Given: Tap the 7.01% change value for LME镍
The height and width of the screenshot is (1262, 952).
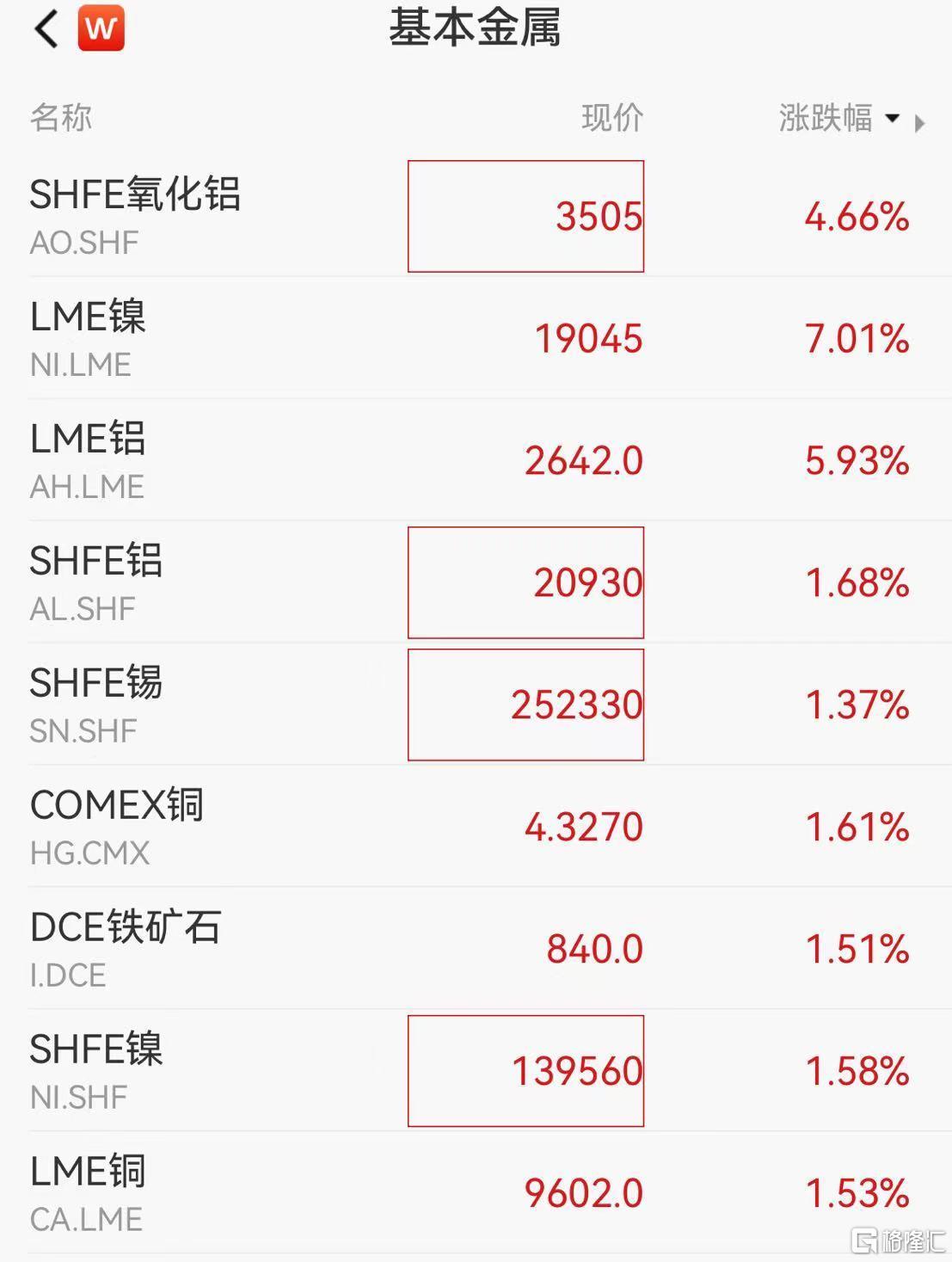Looking at the screenshot, I should pyautogui.click(x=856, y=339).
